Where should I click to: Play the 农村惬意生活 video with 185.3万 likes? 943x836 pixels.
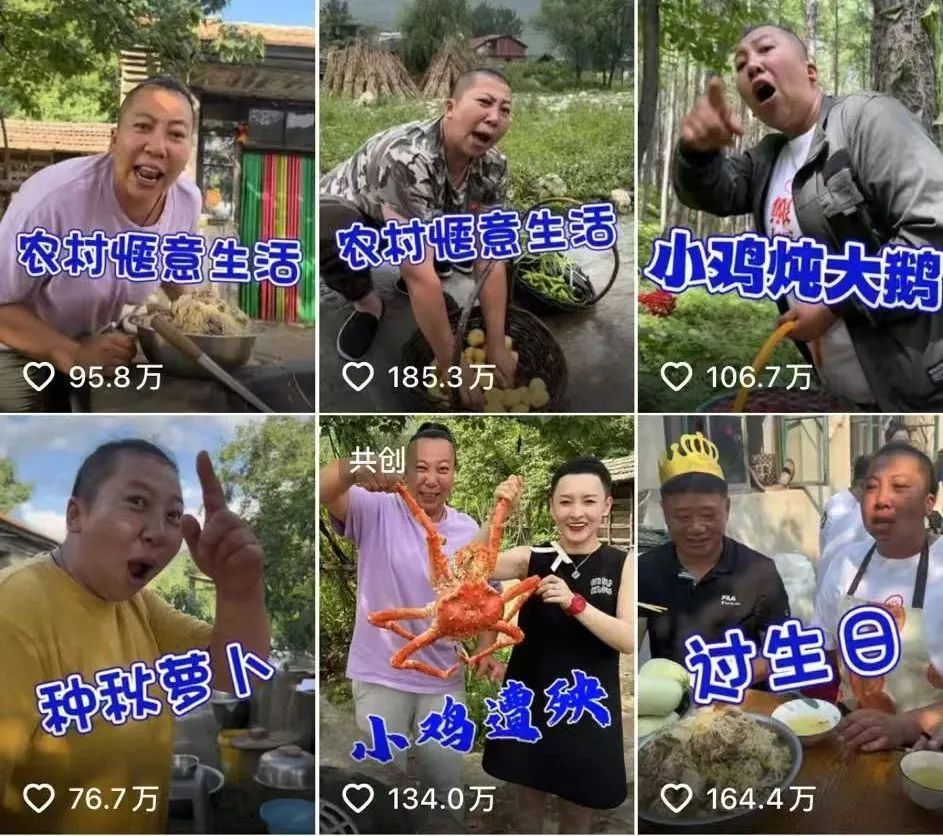(476, 205)
